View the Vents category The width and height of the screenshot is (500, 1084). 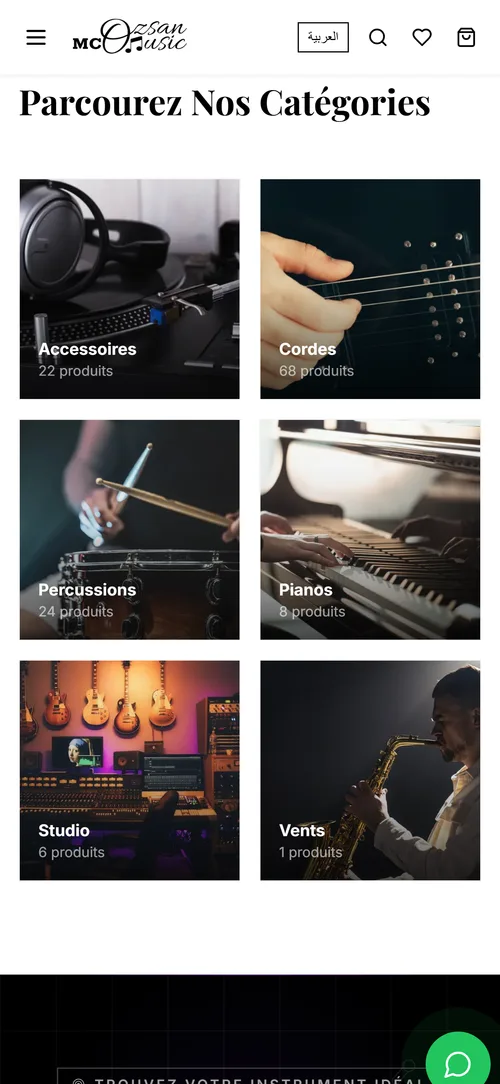[370, 770]
